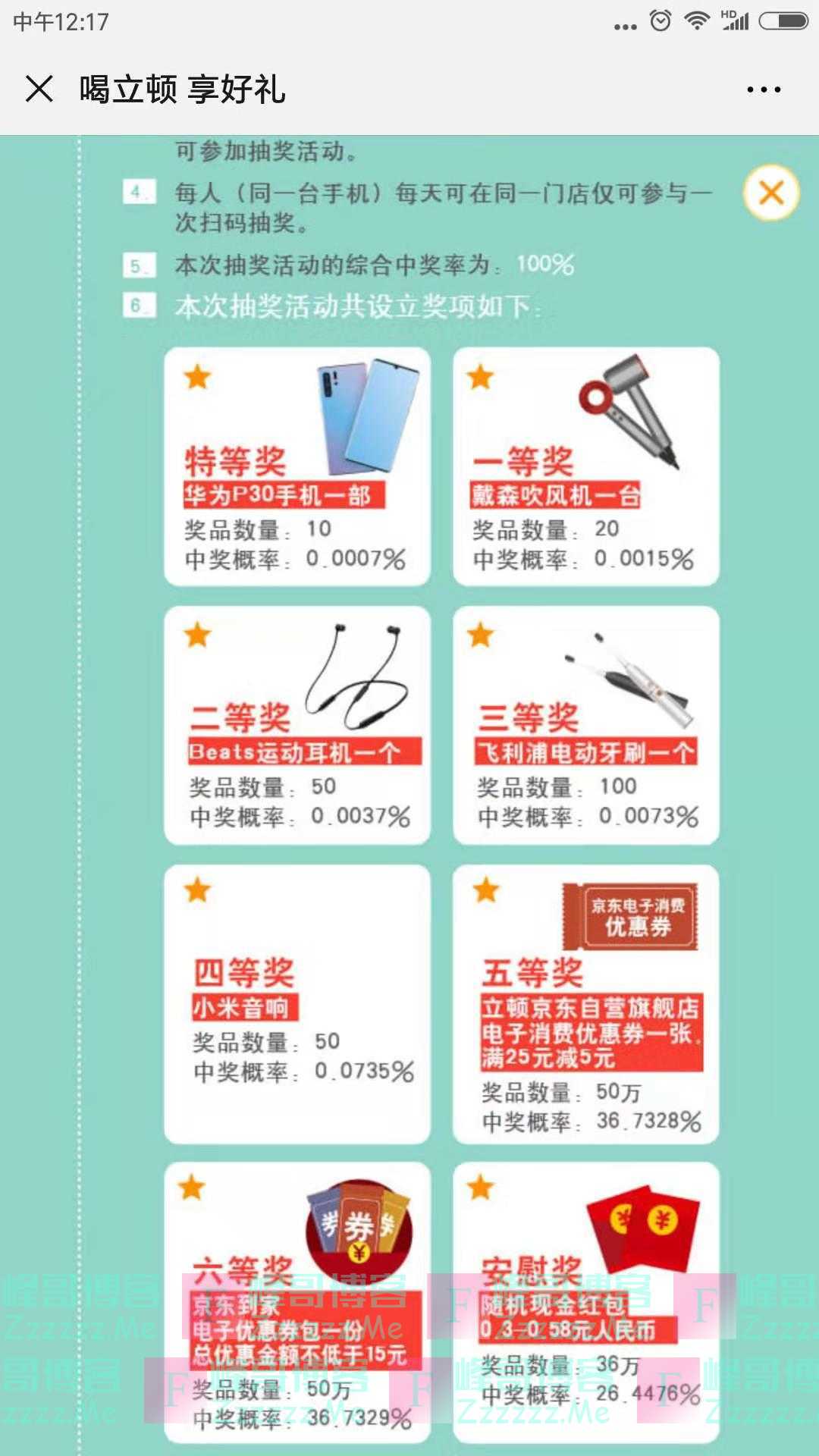Image resolution: width=819 pixels, height=1456 pixels.
Task: Dismiss the prize rules popup
Action: [770, 193]
